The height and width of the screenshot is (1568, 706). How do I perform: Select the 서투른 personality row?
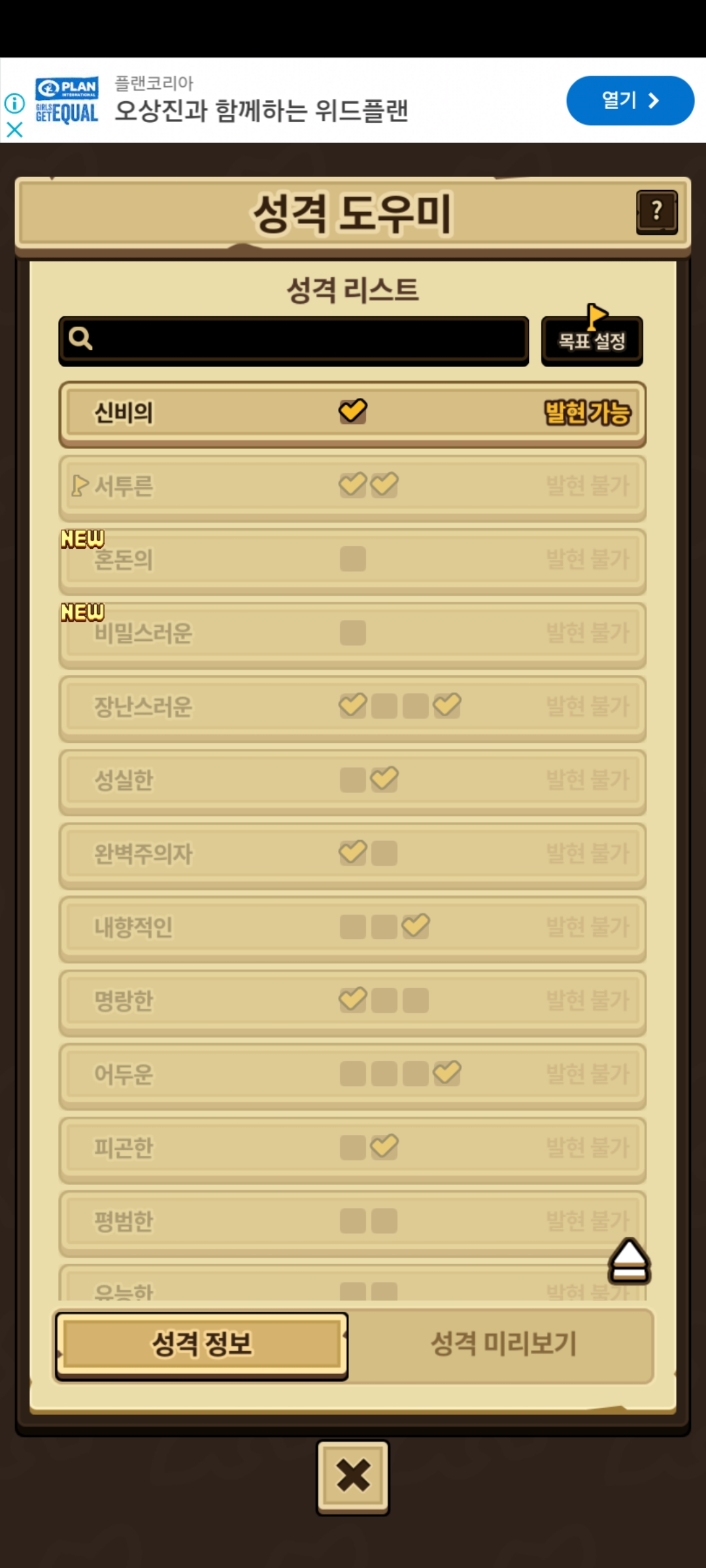coord(352,487)
